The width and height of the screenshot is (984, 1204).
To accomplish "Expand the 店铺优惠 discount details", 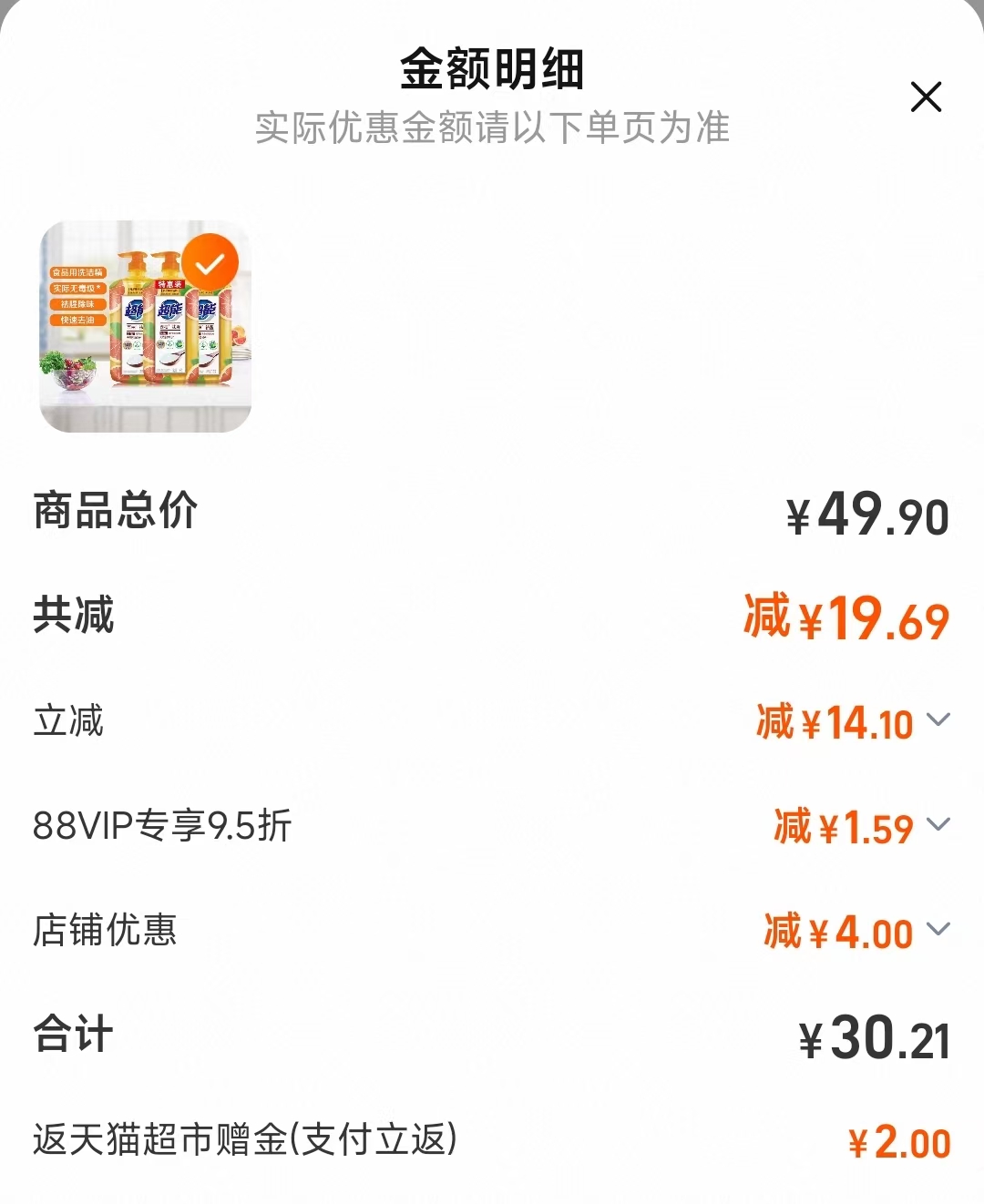I will click(937, 932).
